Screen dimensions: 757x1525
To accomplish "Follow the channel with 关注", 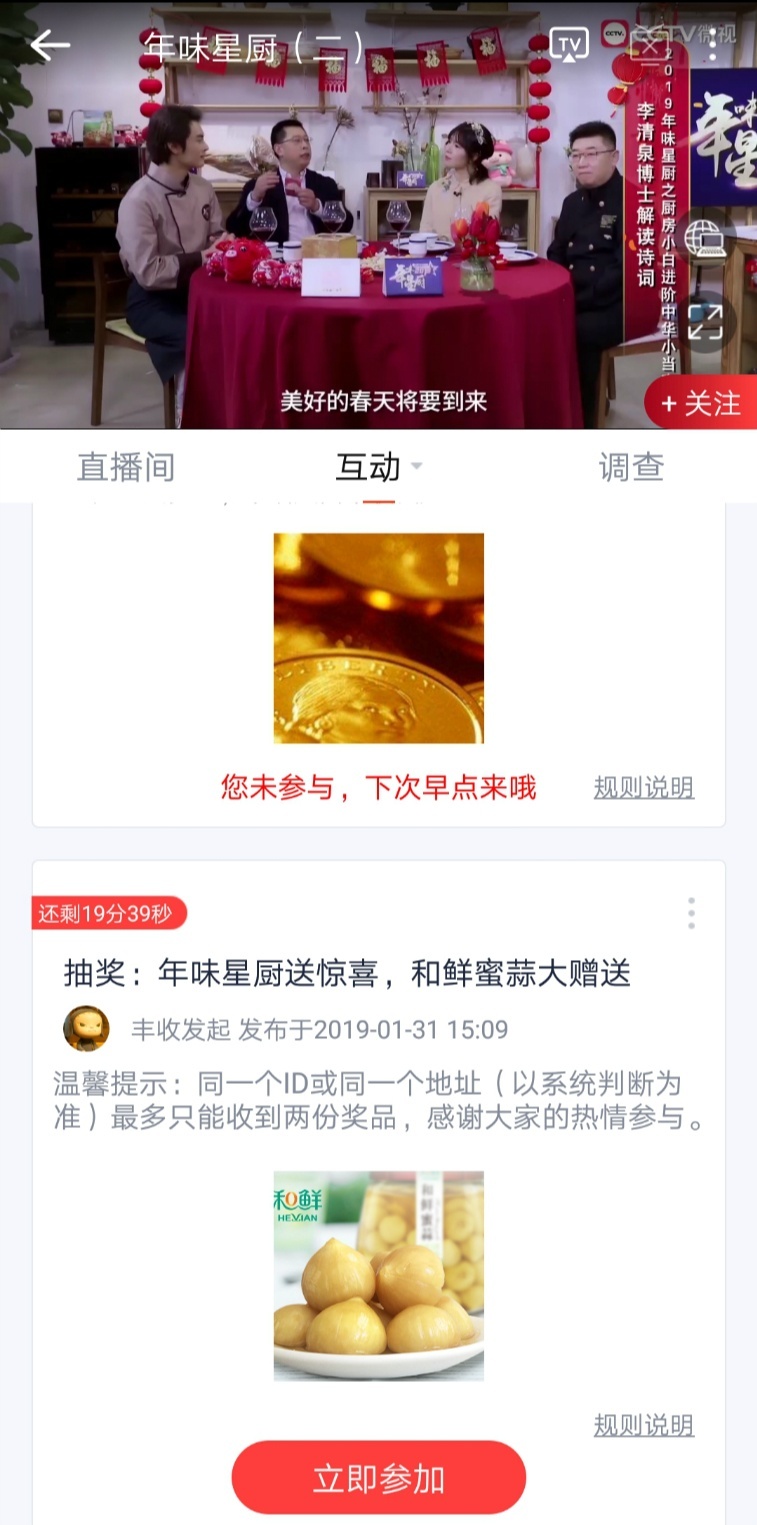I will pos(701,403).
